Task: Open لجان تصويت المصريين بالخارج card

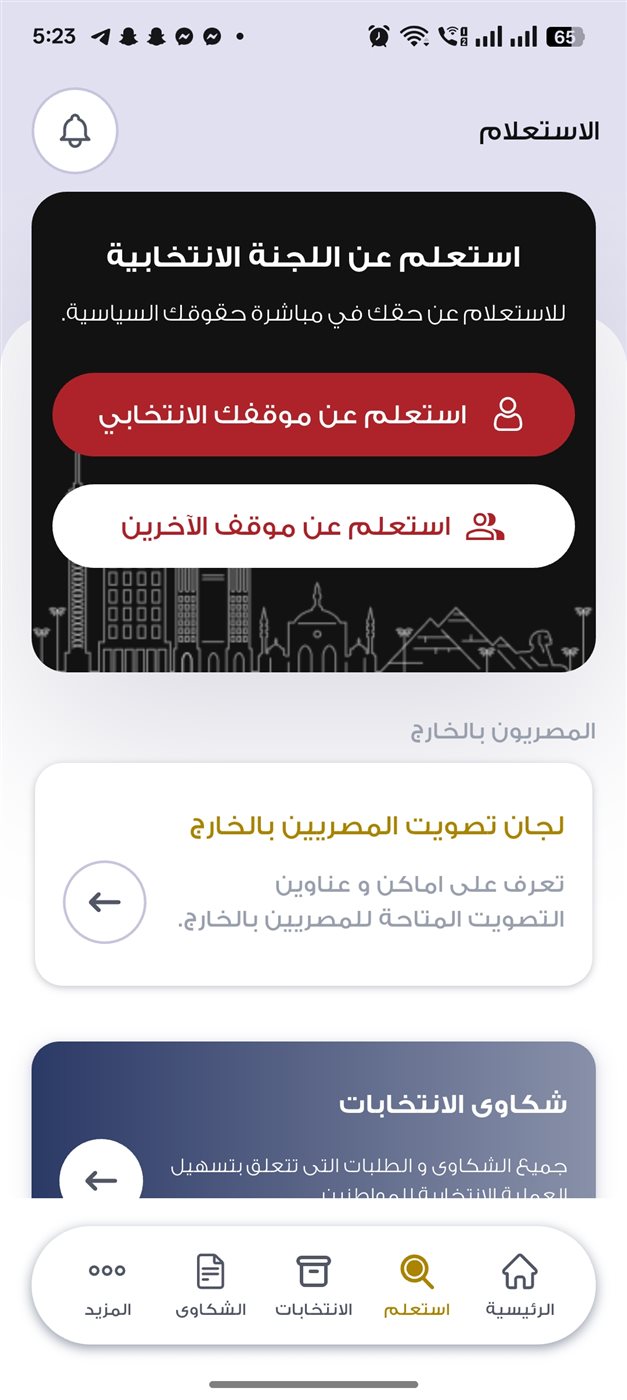Action: (313, 874)
